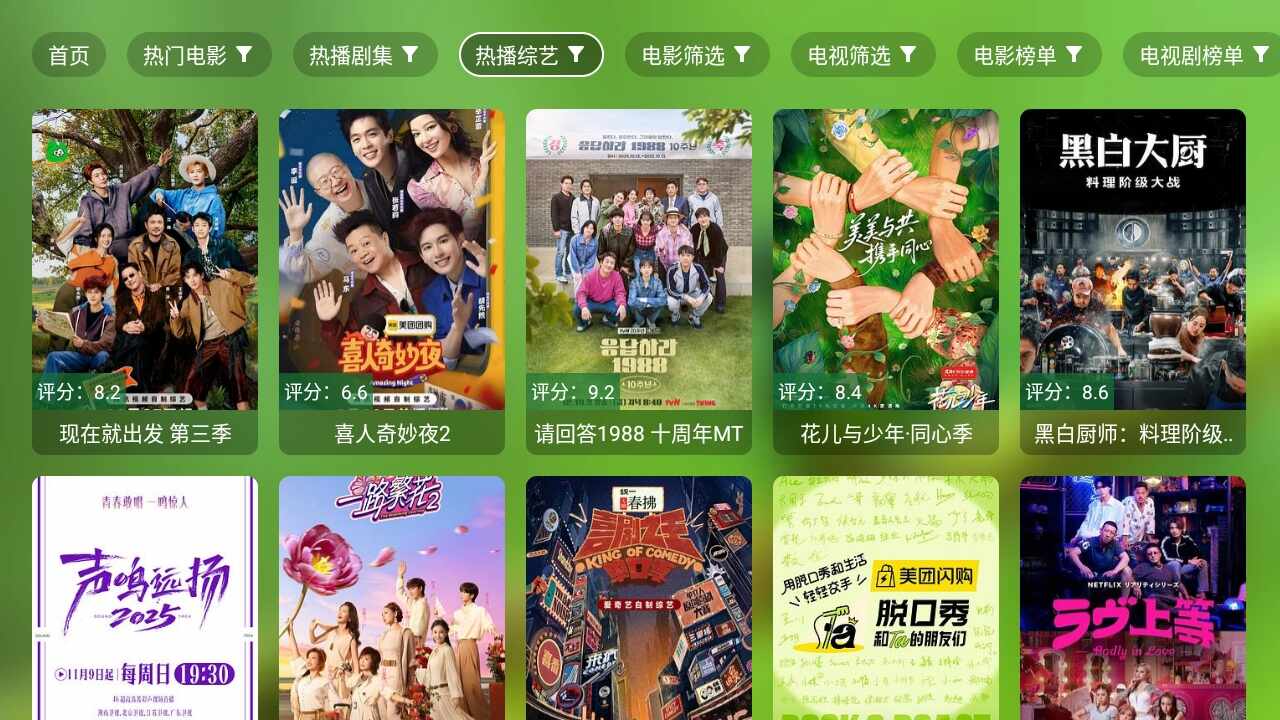The width and height of the screenshot is (1280, 720).
Task: View 请回答1988 十周年MT details
Action: point(639,280)
